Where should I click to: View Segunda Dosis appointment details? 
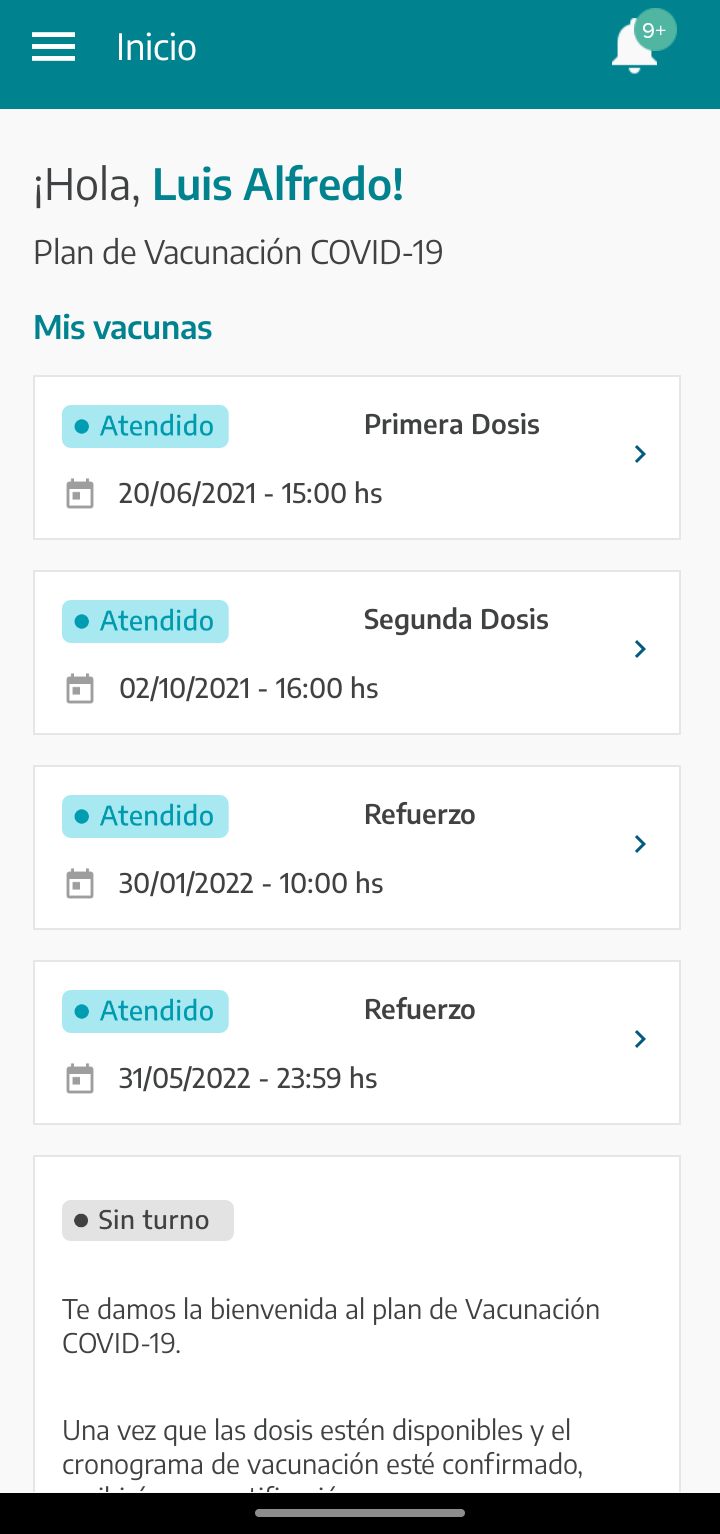pos(357,653)
